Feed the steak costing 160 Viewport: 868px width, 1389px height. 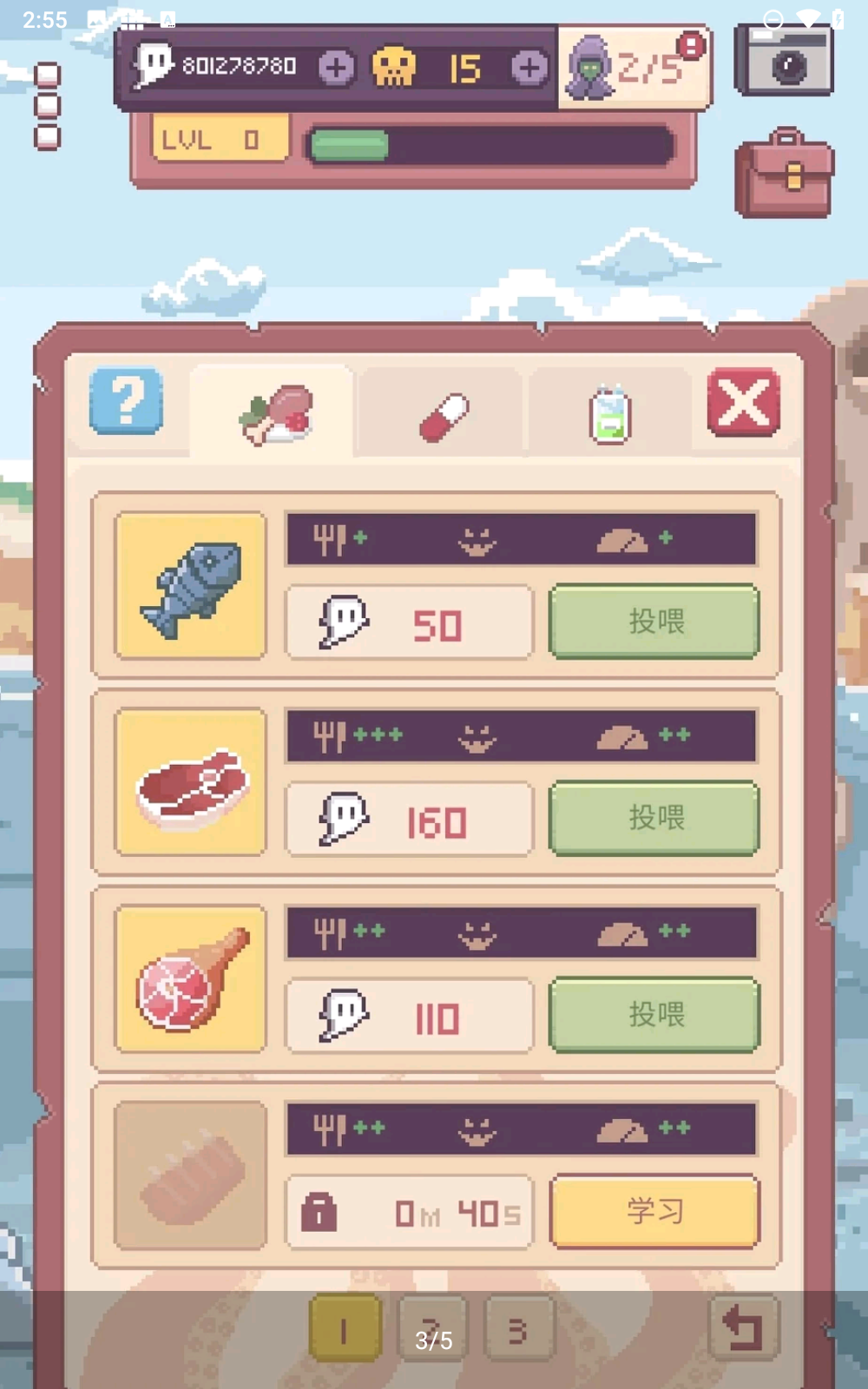tap(654, 818)
